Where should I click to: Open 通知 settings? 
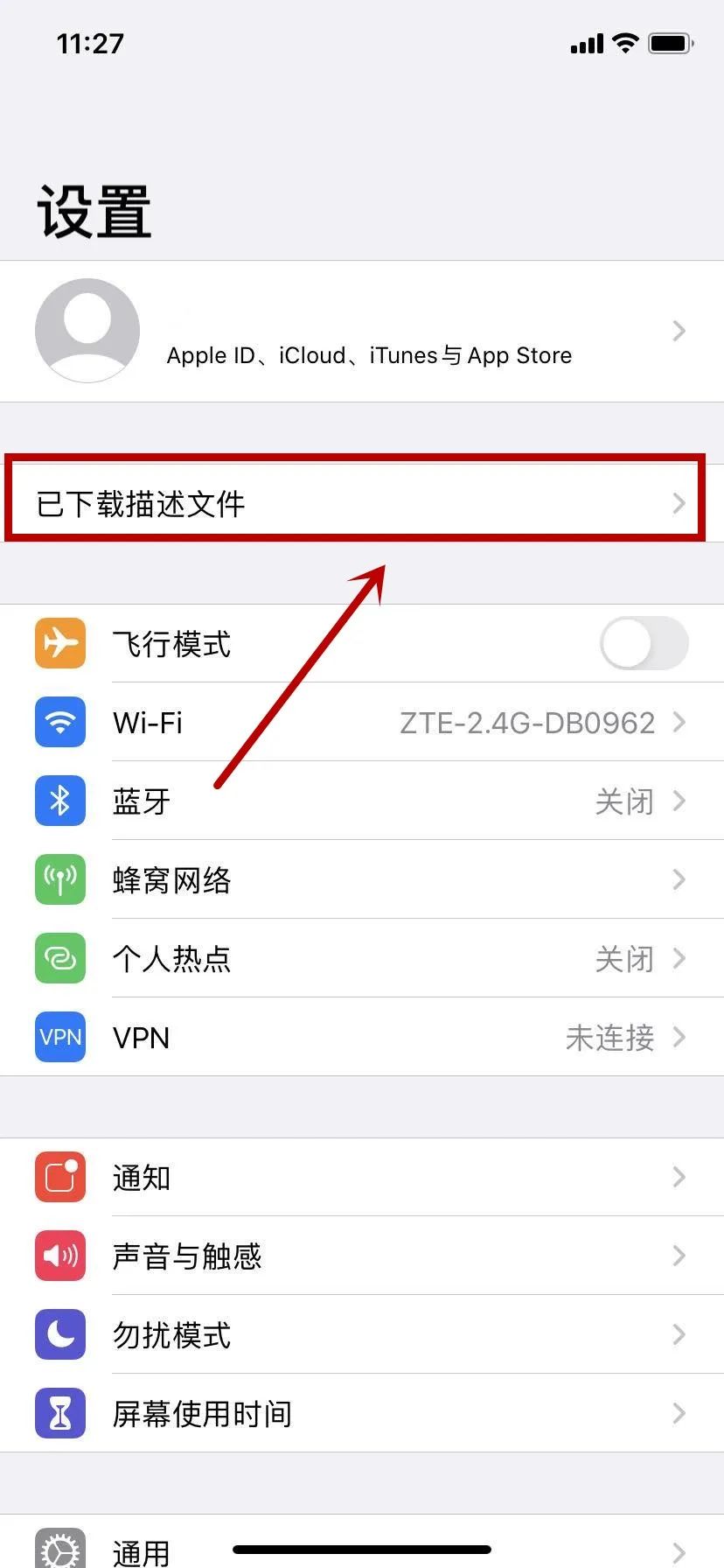click(x=362, y=1177)
